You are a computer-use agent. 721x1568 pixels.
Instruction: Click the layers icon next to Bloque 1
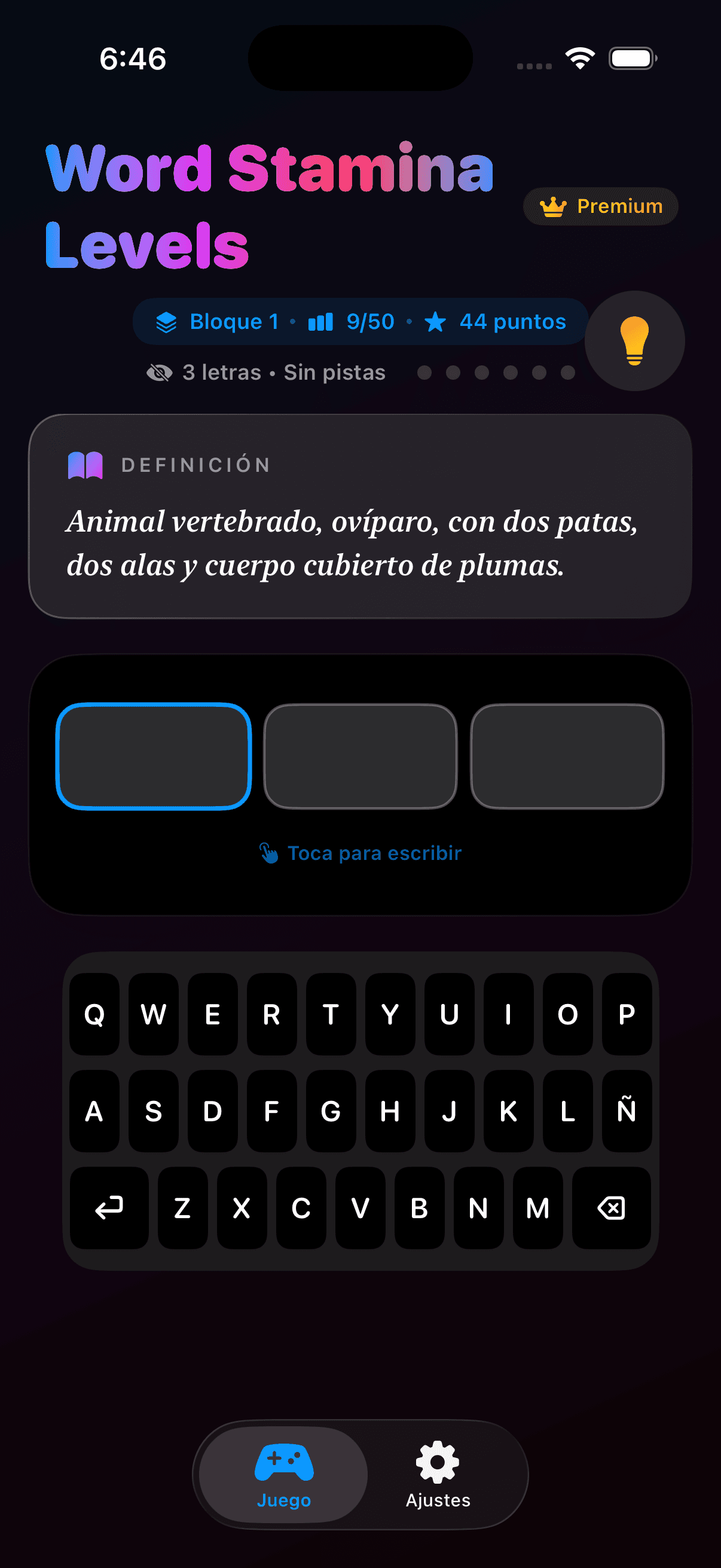coord(166,321)
